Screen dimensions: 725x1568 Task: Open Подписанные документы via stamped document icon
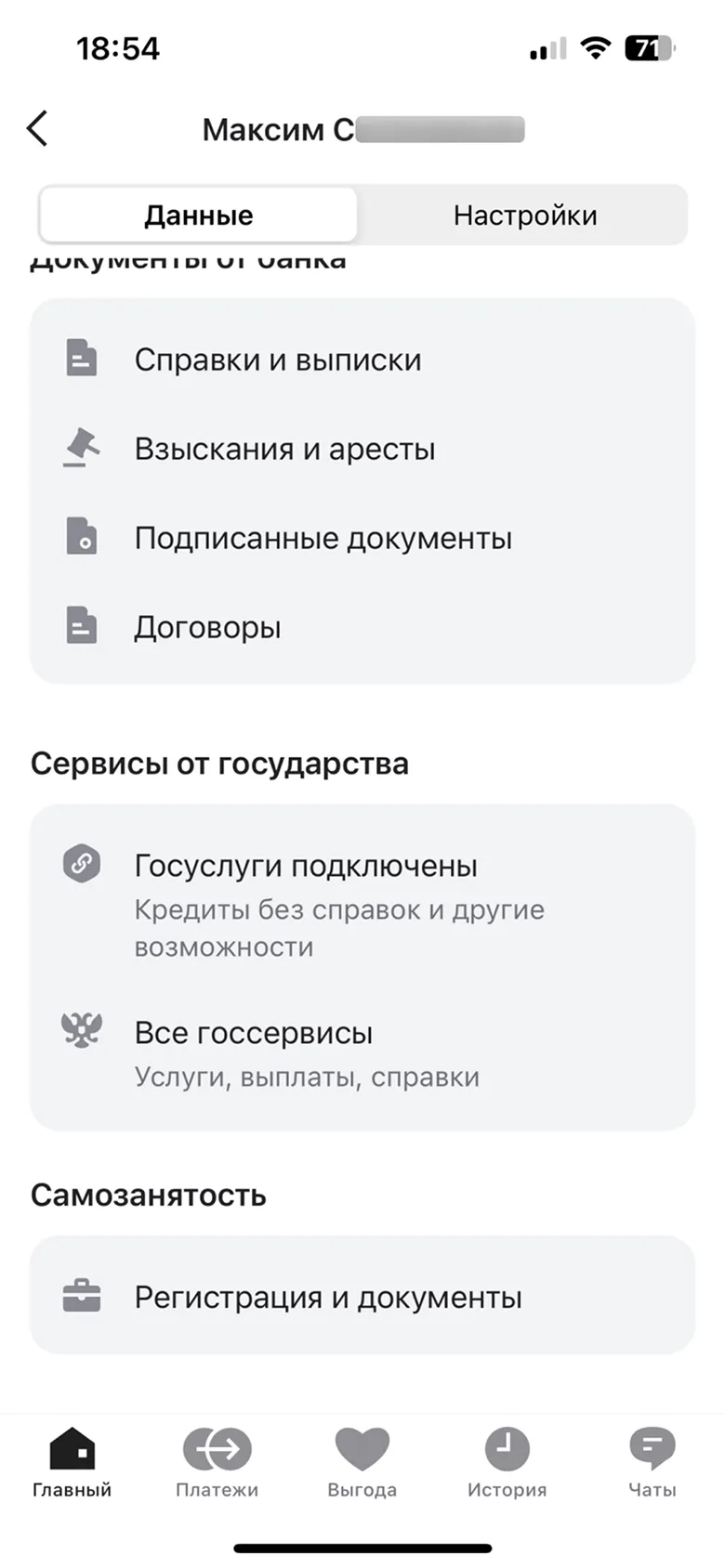82,537
